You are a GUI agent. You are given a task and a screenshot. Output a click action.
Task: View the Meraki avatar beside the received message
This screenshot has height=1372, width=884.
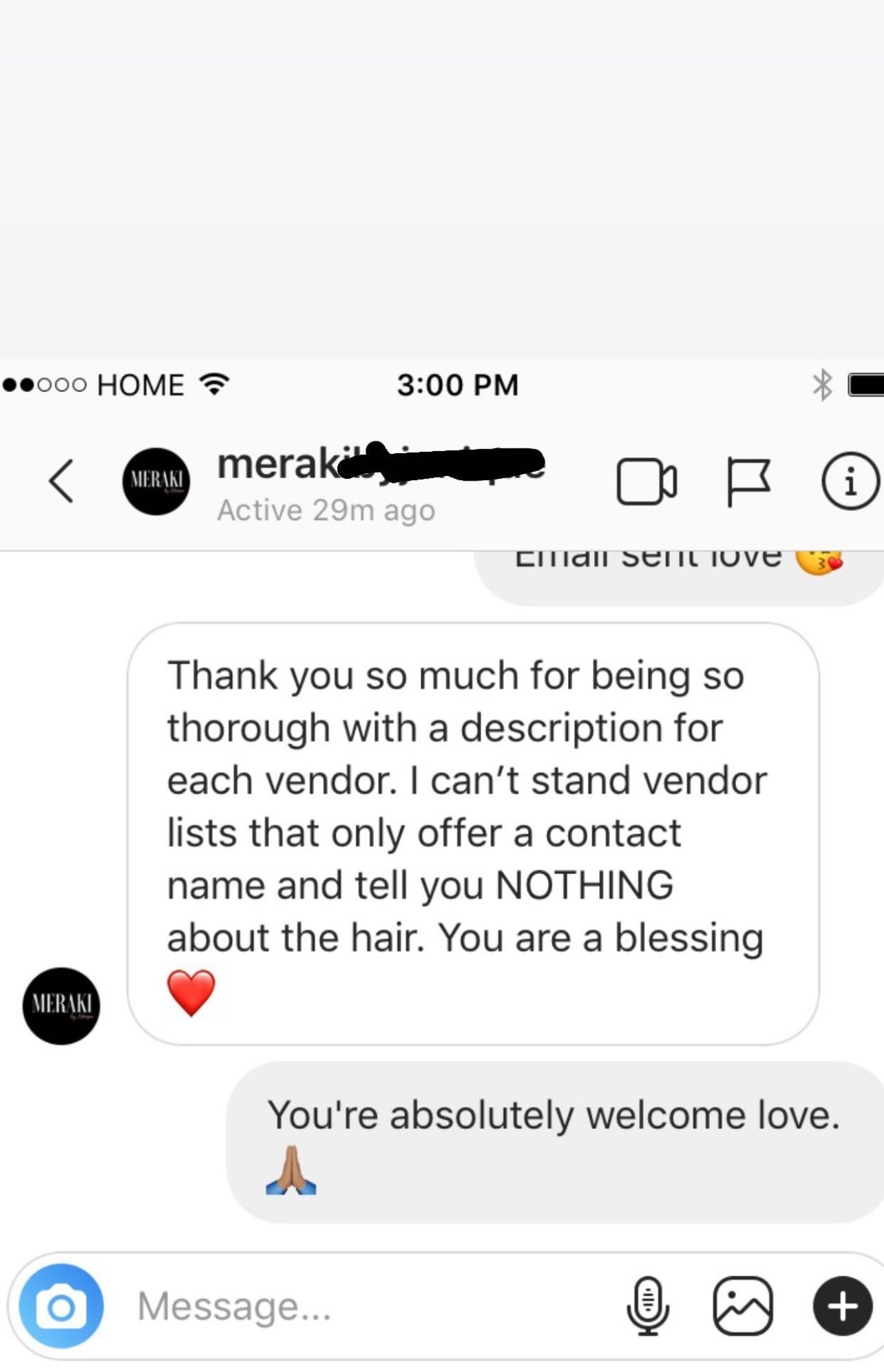tap(61, 1005)
